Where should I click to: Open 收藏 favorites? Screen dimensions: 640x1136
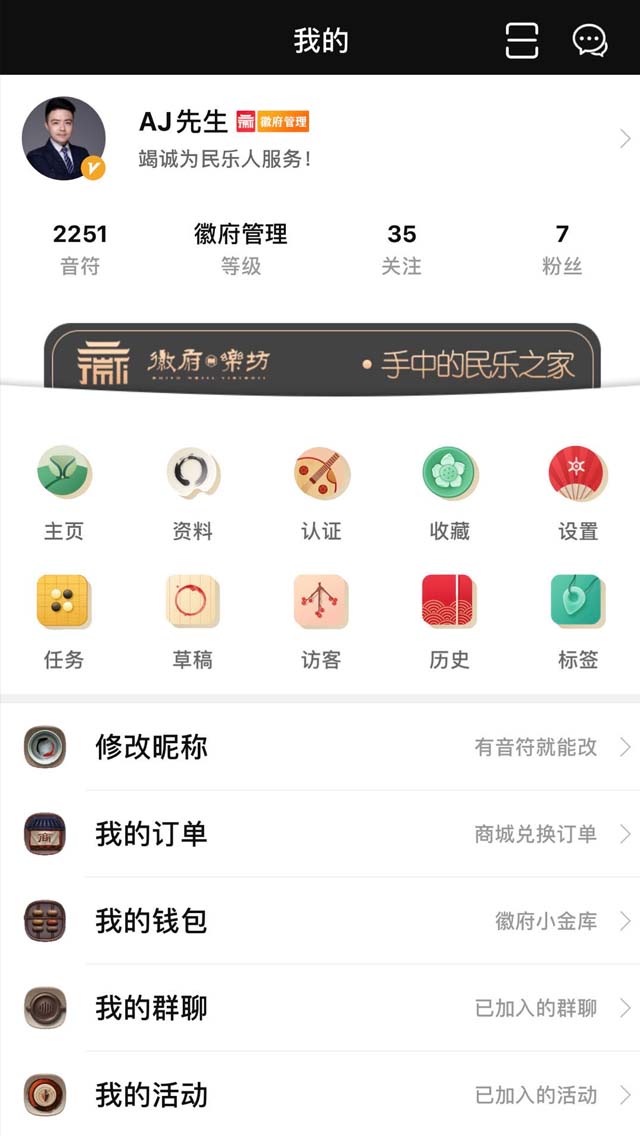pyautogui.click(x=449, y=494)
